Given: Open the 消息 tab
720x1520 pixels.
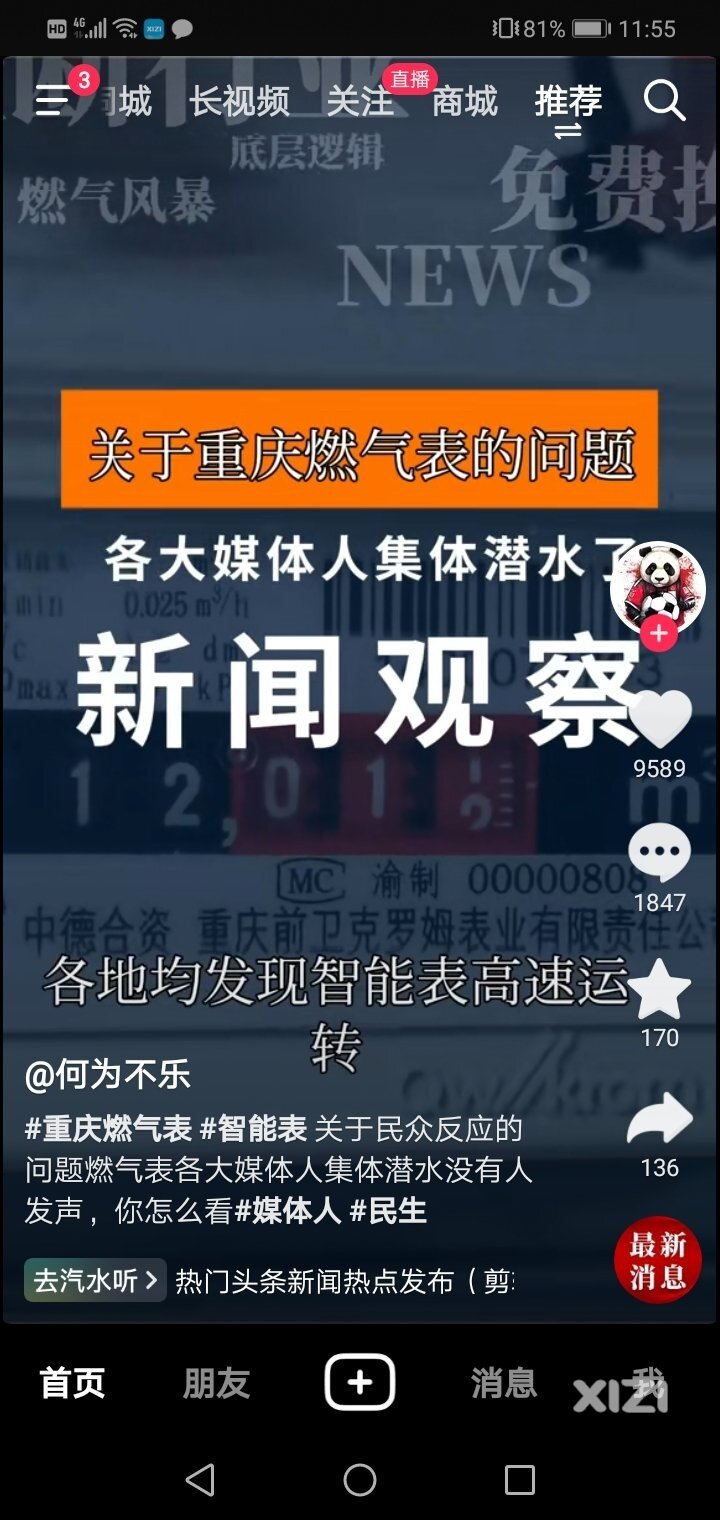Looking at the screenshot, I should (503, 1383).
